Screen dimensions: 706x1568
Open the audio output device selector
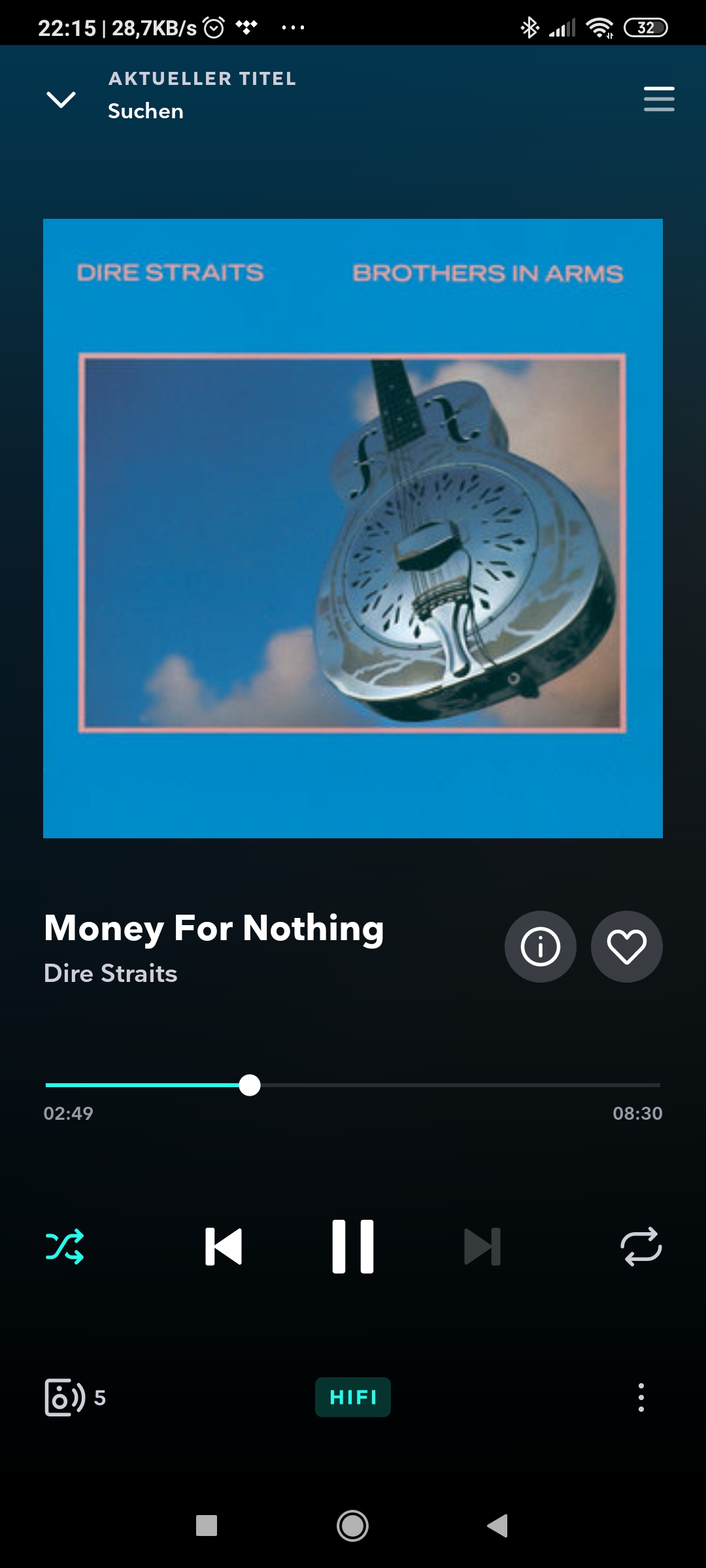pos(75,1397)
